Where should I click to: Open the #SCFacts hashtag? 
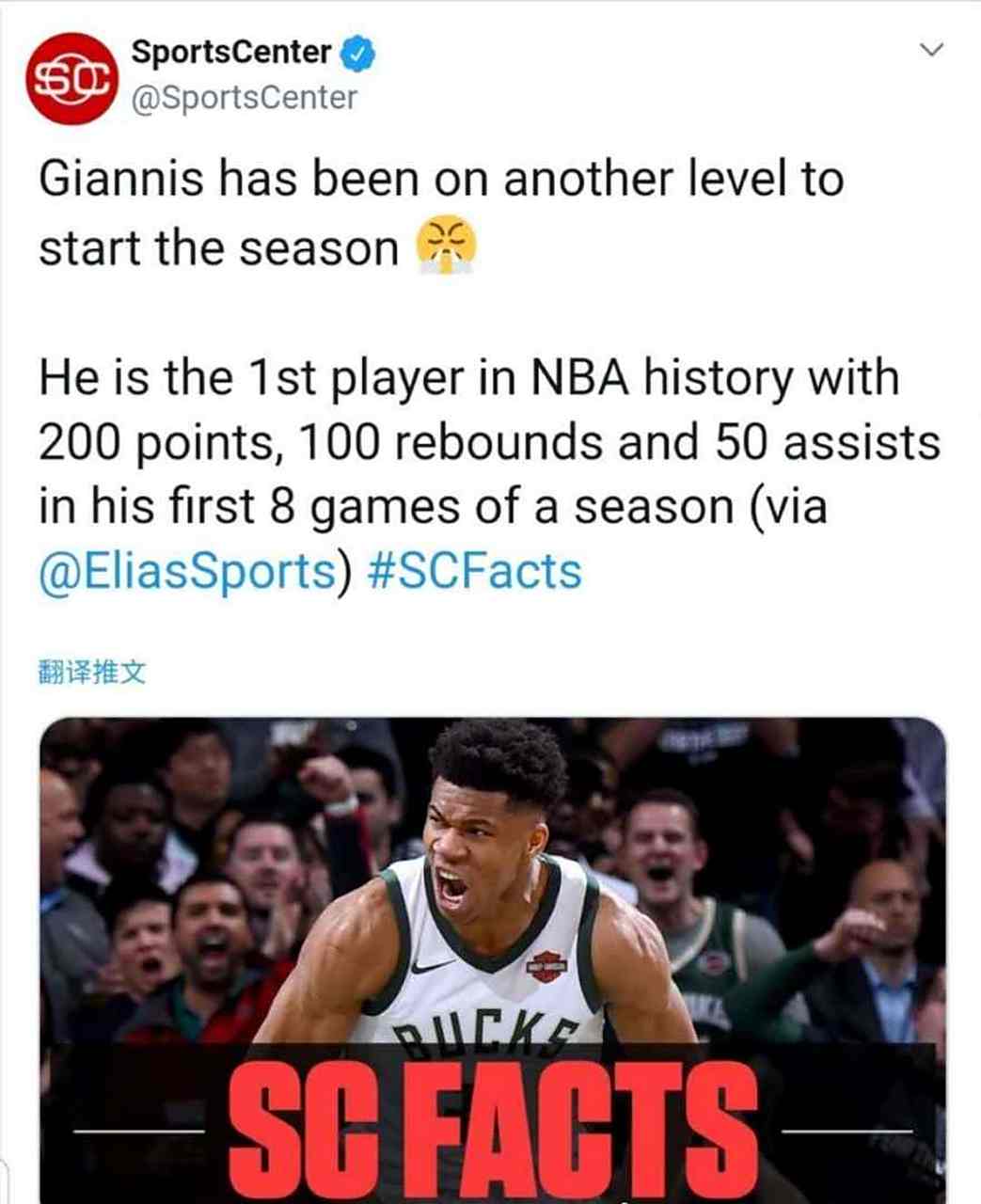(x=472, y=571)
